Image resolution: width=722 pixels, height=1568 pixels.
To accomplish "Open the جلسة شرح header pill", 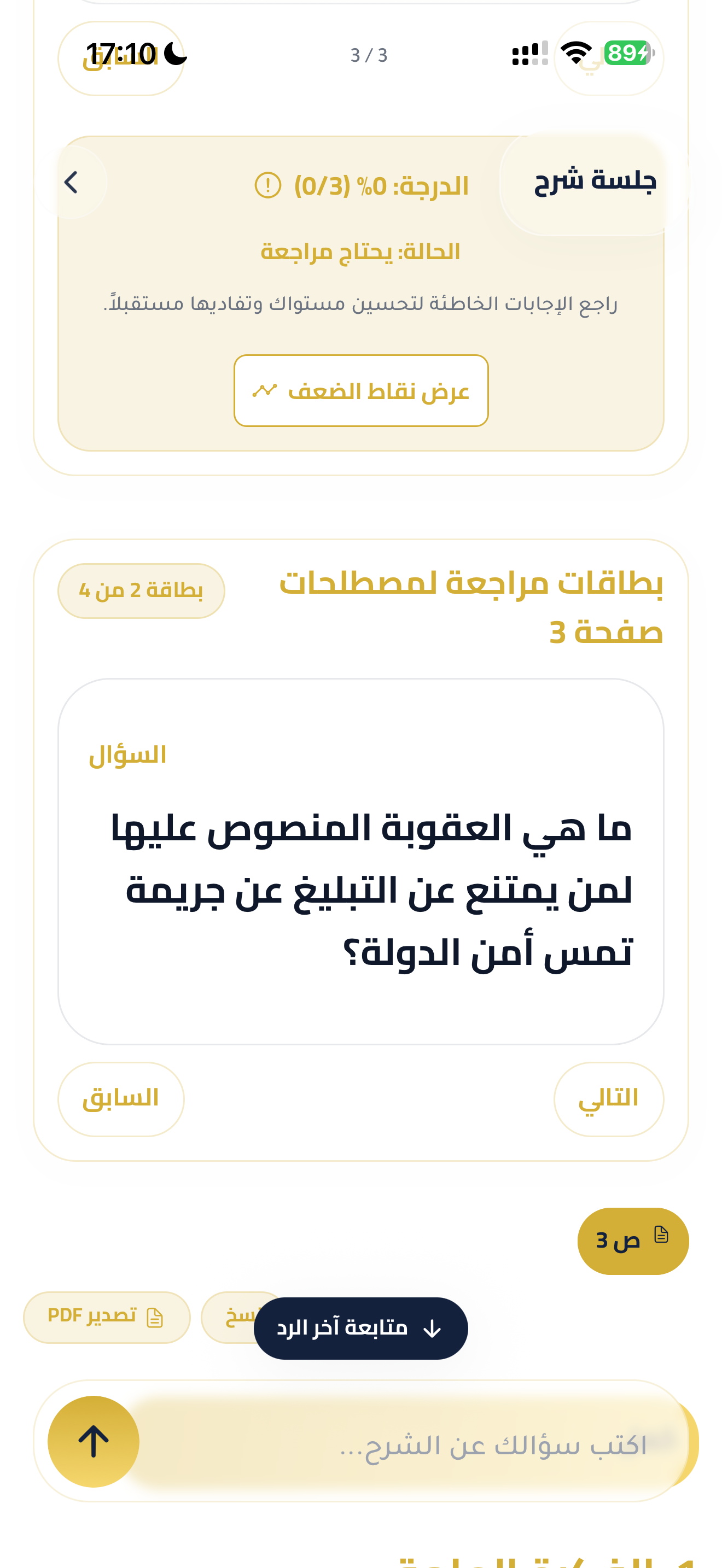I will click(594, 182).
